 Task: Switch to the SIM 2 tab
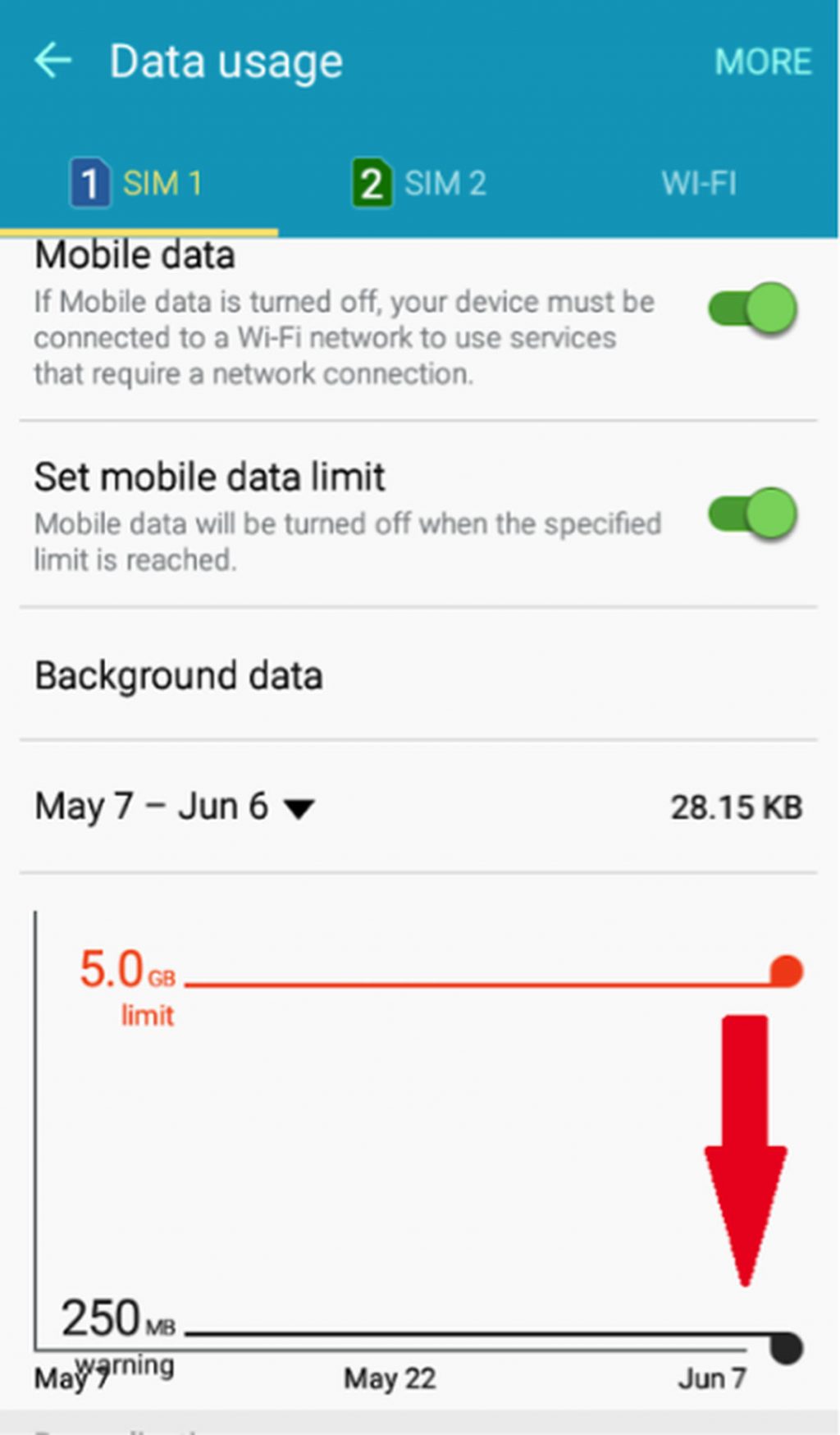tap(443, 182)
